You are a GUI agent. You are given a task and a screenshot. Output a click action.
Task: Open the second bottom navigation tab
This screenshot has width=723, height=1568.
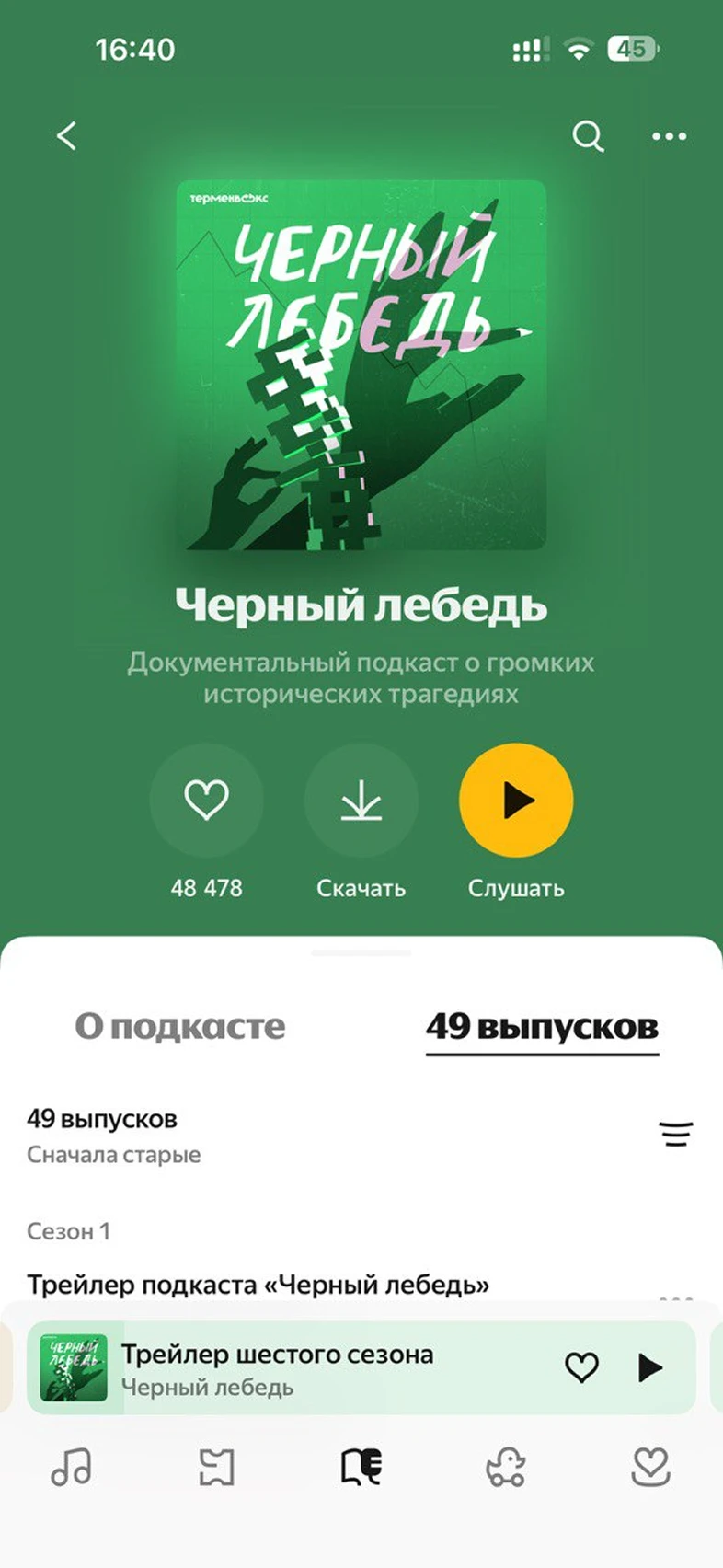[217, 1467]
